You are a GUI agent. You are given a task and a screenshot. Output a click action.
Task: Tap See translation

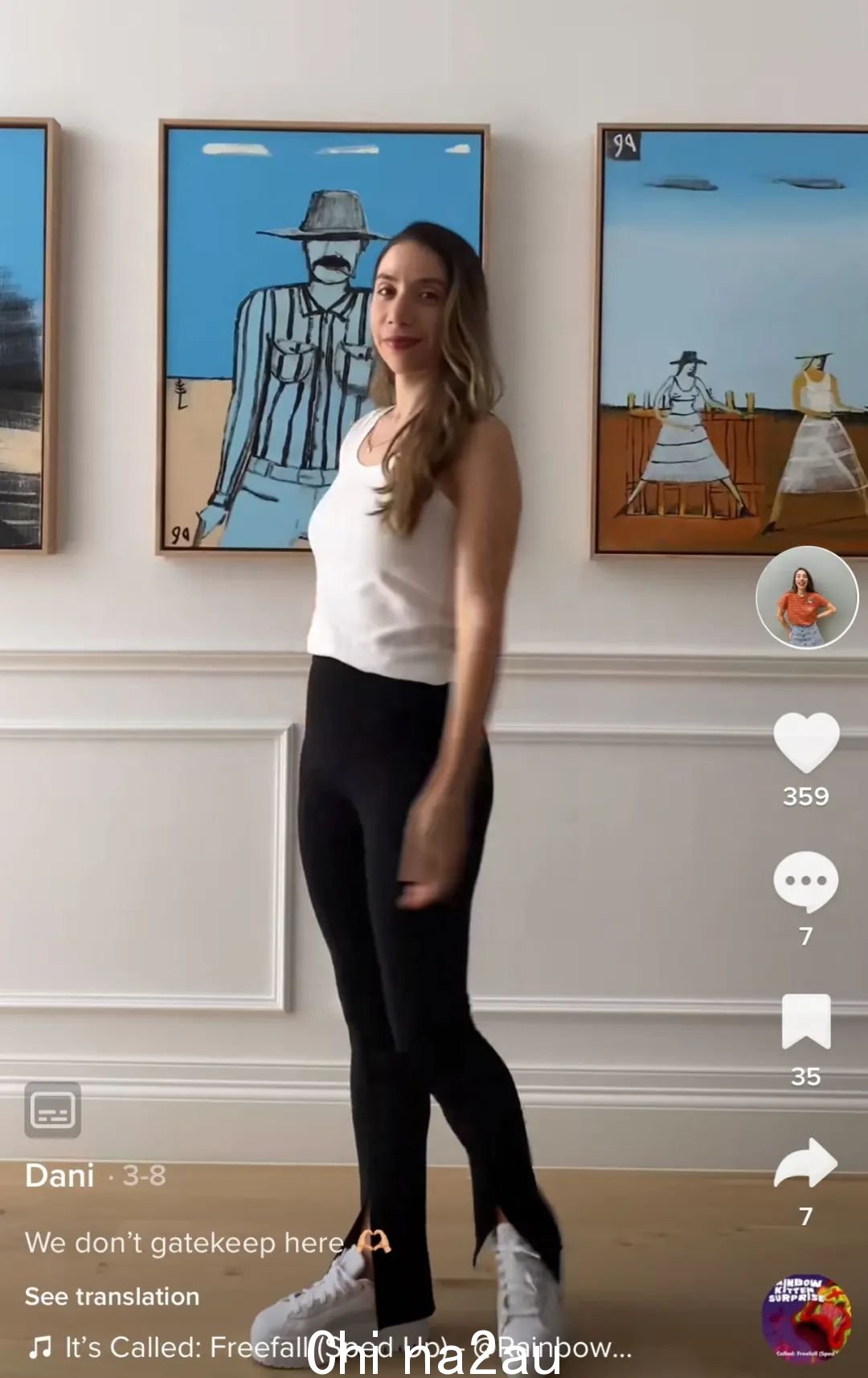(112, 1296)
